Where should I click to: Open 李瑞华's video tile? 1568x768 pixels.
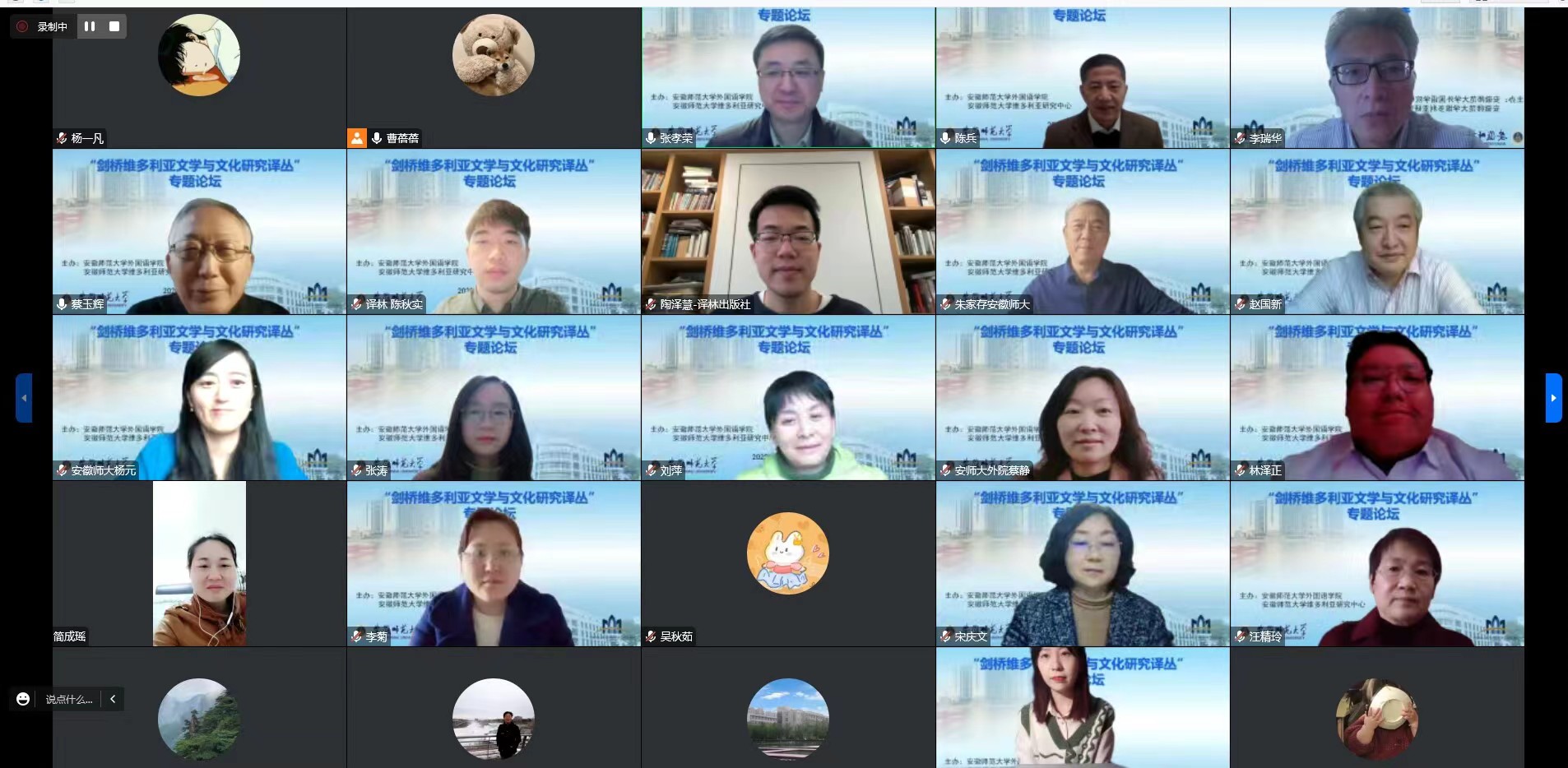[1377, 78]
